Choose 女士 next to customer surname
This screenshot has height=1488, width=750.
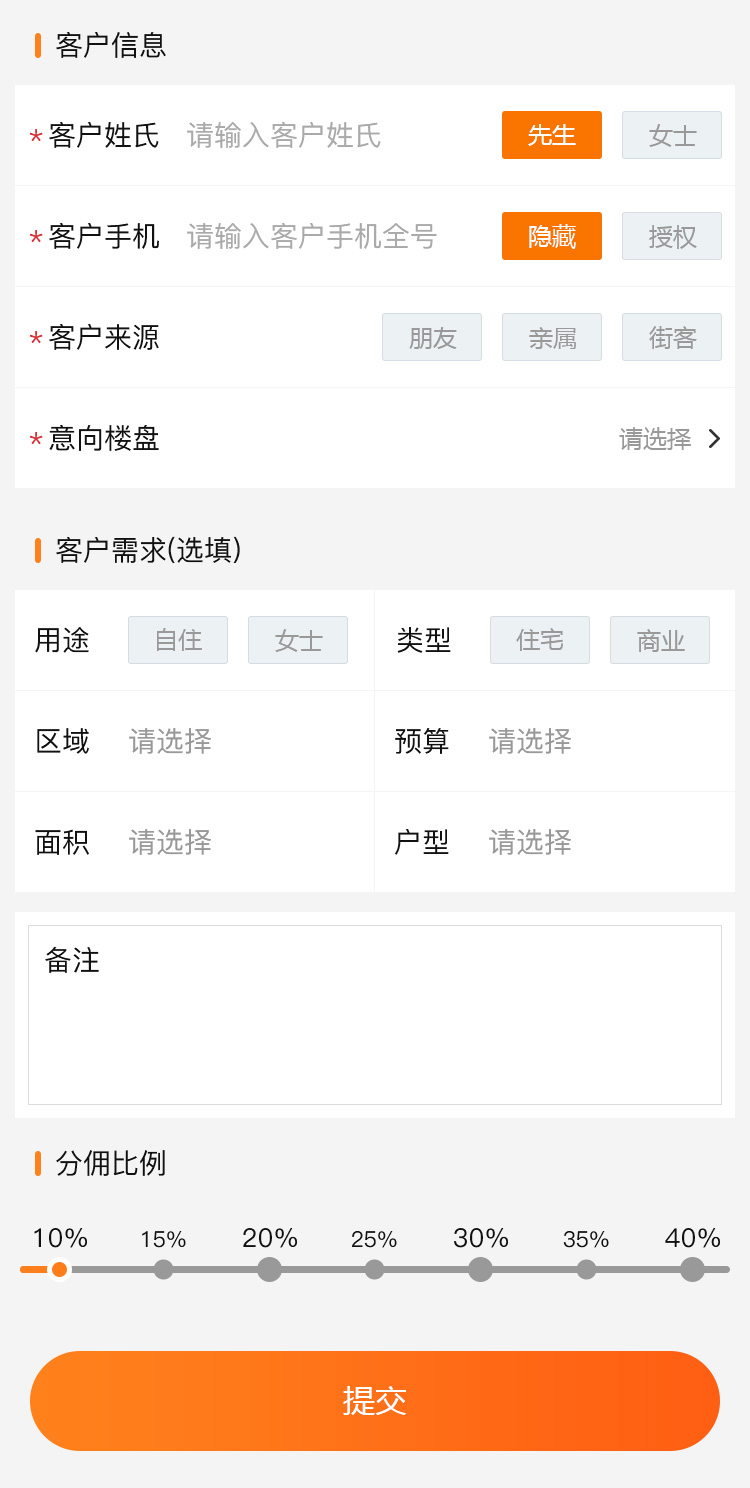coord(672,135)
